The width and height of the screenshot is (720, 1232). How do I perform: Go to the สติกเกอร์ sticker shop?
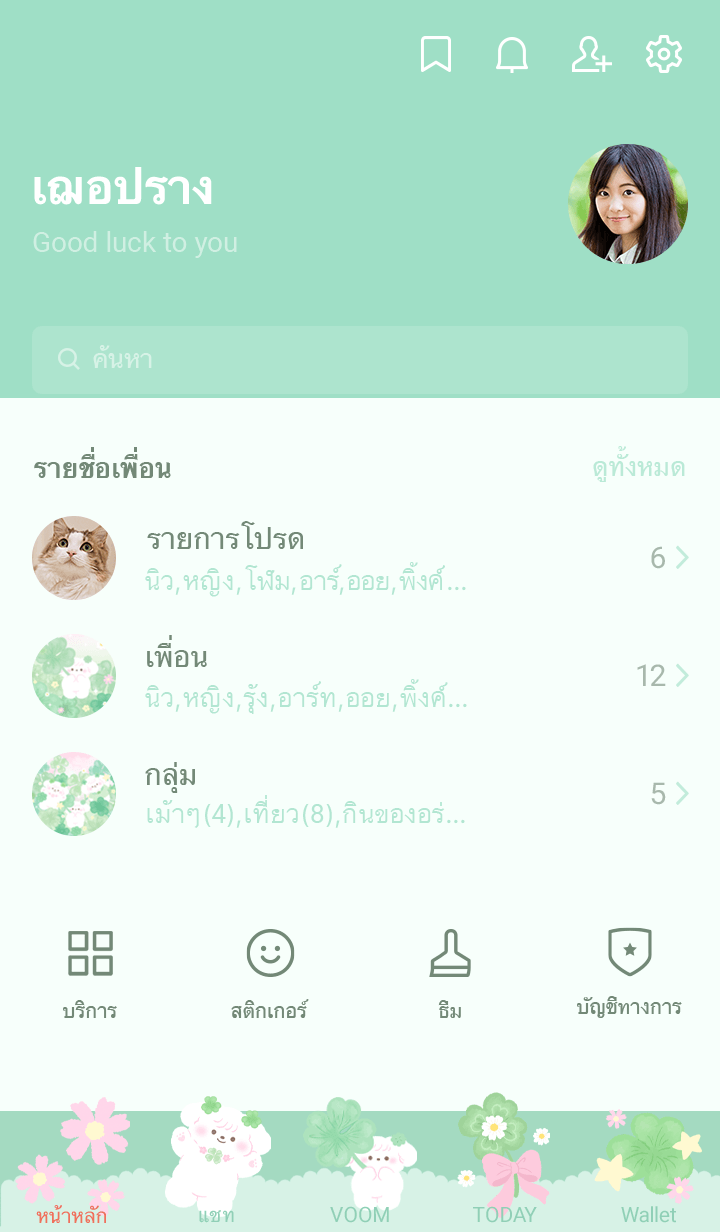pos(270,973)
